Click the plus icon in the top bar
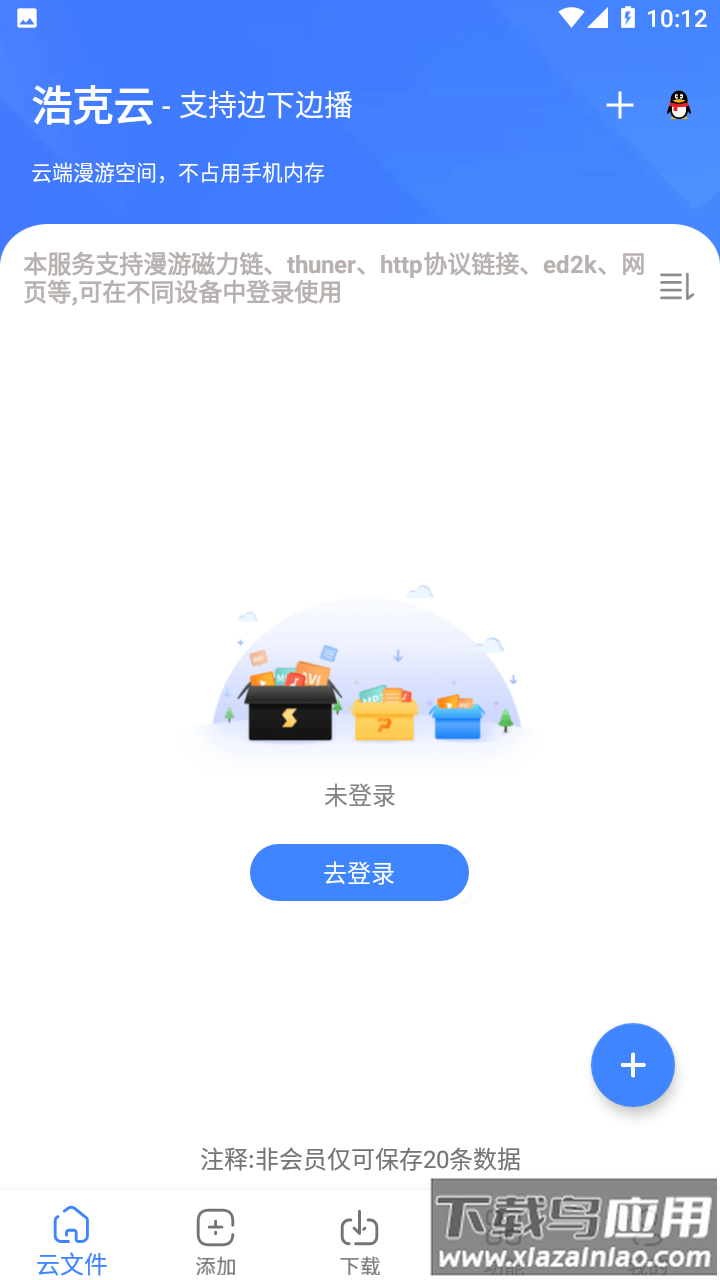This screenshot has width=720, height=1280. [x=619, y=105]
